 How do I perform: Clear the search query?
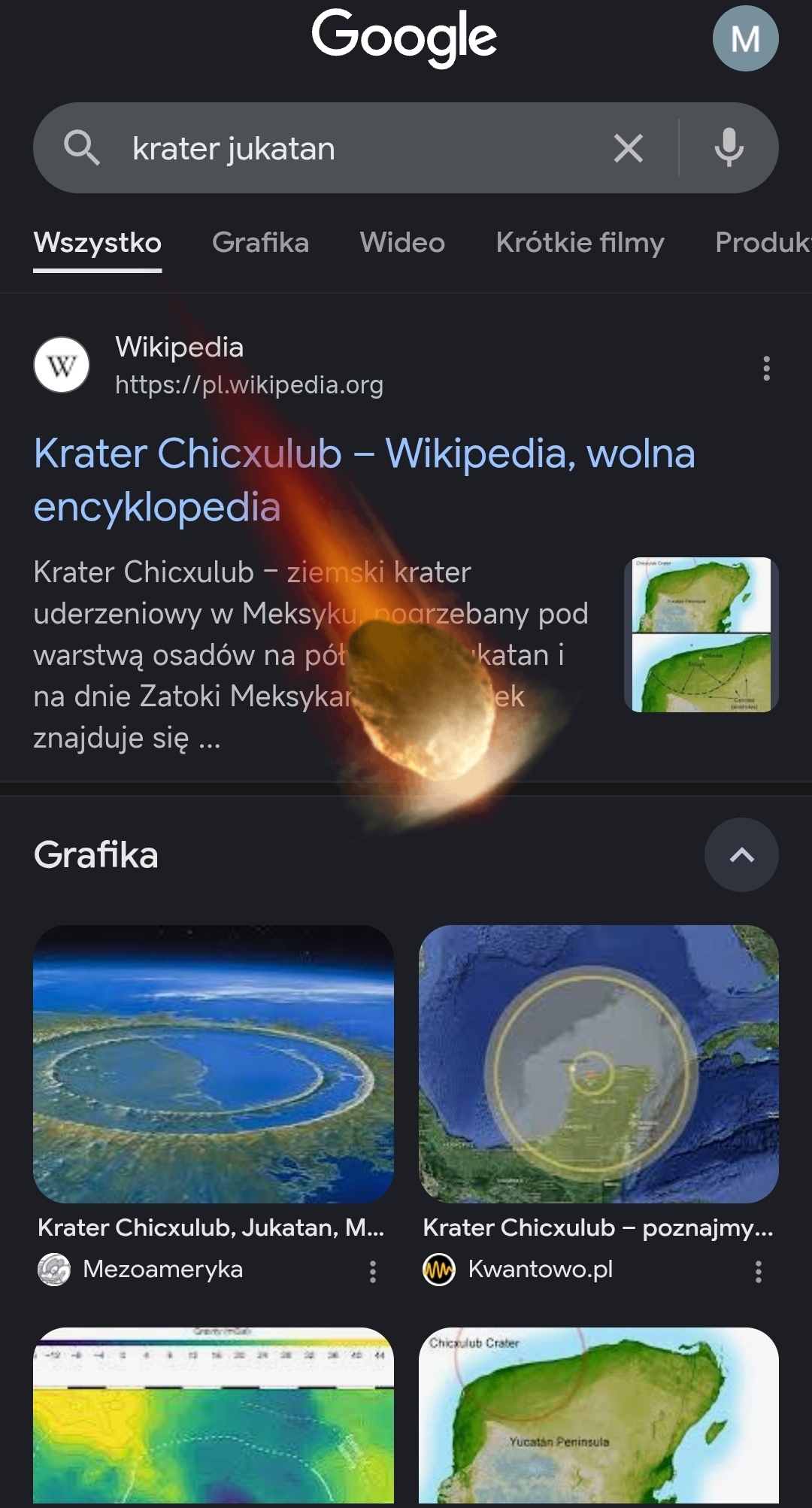[628, 148]
